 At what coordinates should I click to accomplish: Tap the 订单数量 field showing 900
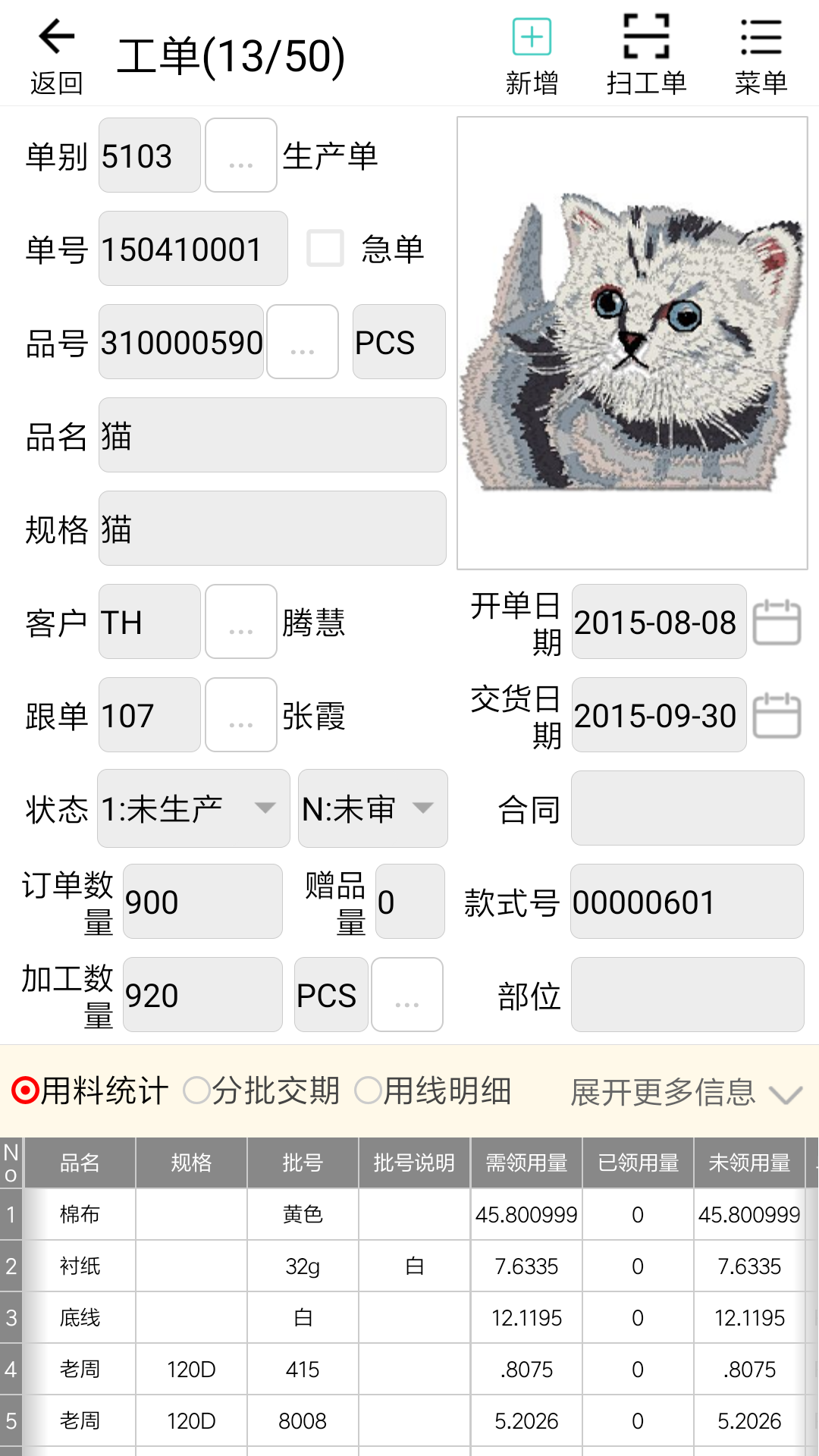click(202, 902)
